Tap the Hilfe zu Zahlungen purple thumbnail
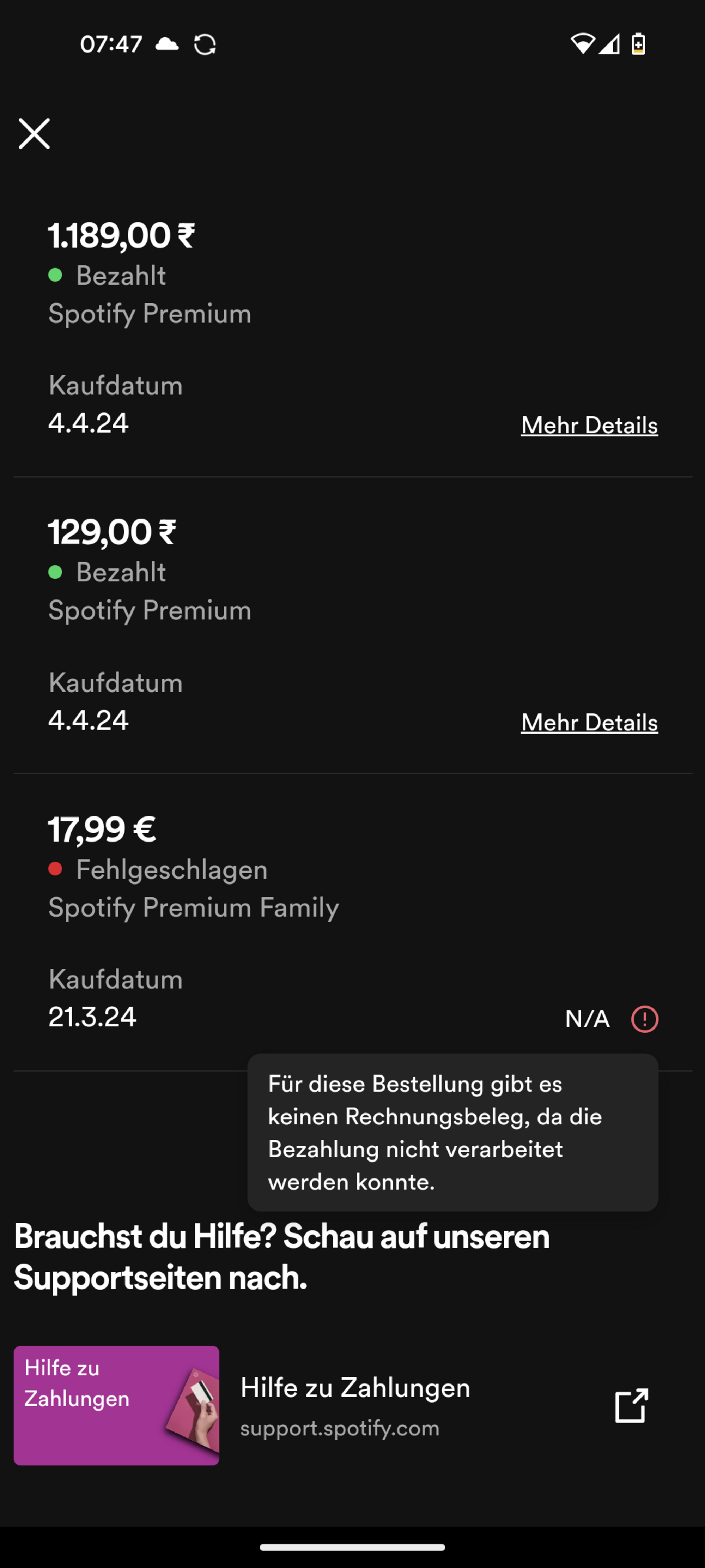705x1568 pixels. (x=116, y=1405)
